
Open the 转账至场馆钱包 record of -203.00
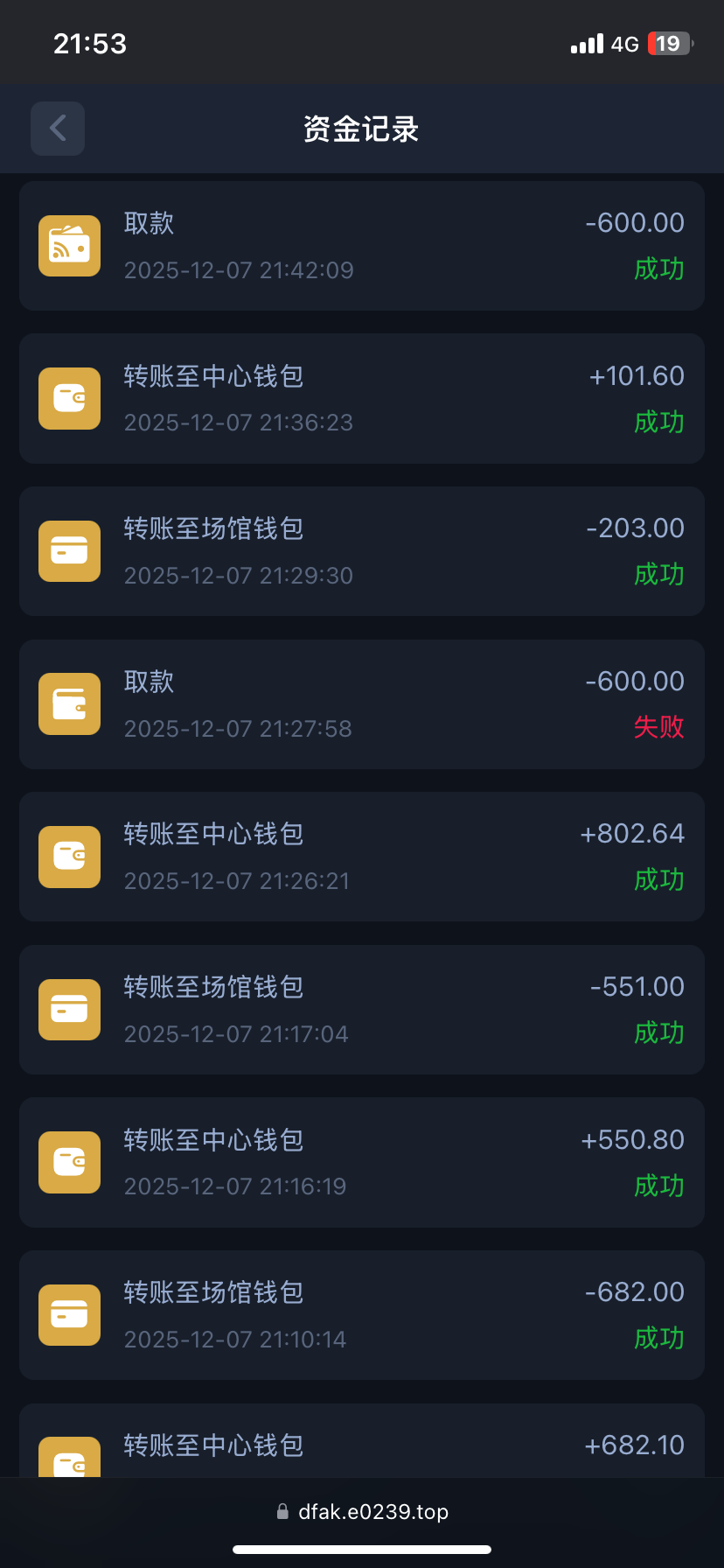tap(362, 551)
